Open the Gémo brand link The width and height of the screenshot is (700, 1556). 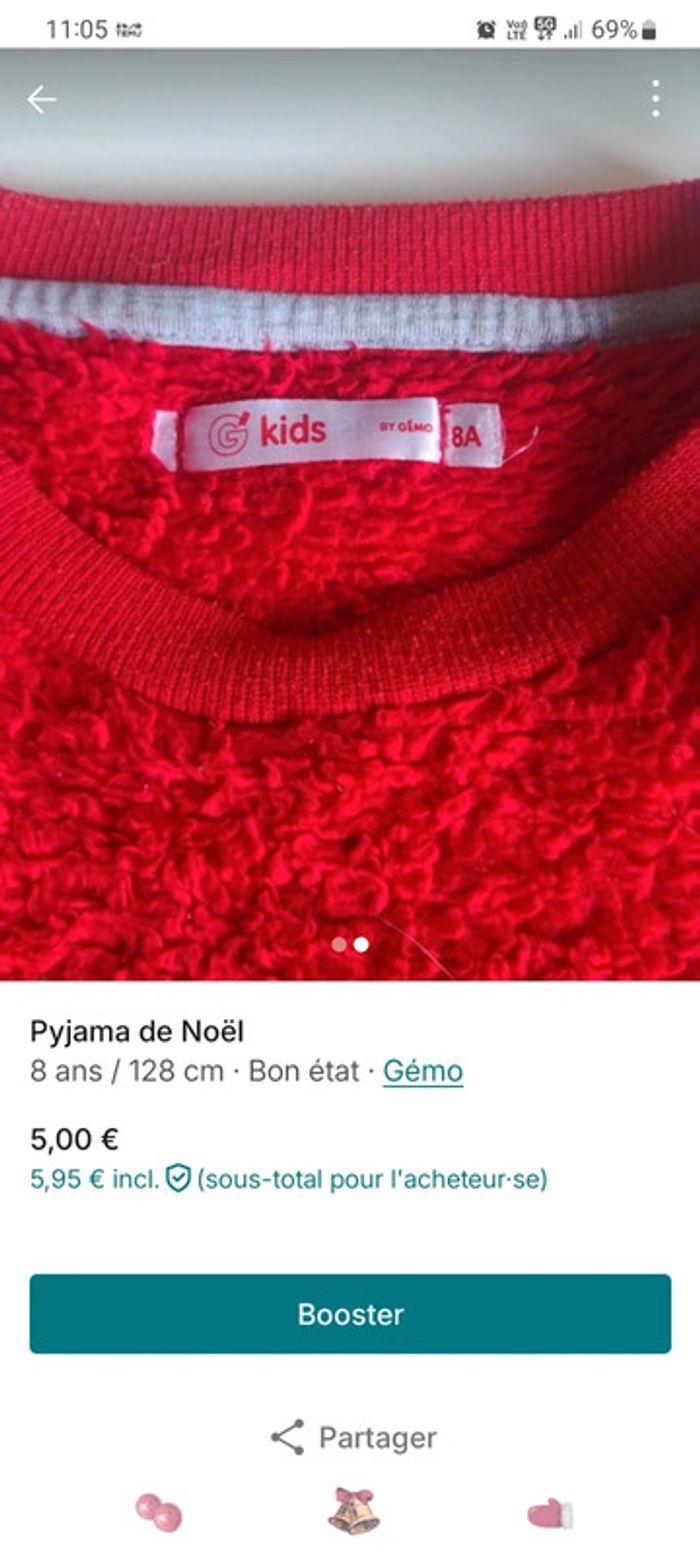pyautogui.click(x=422, y=1071)
